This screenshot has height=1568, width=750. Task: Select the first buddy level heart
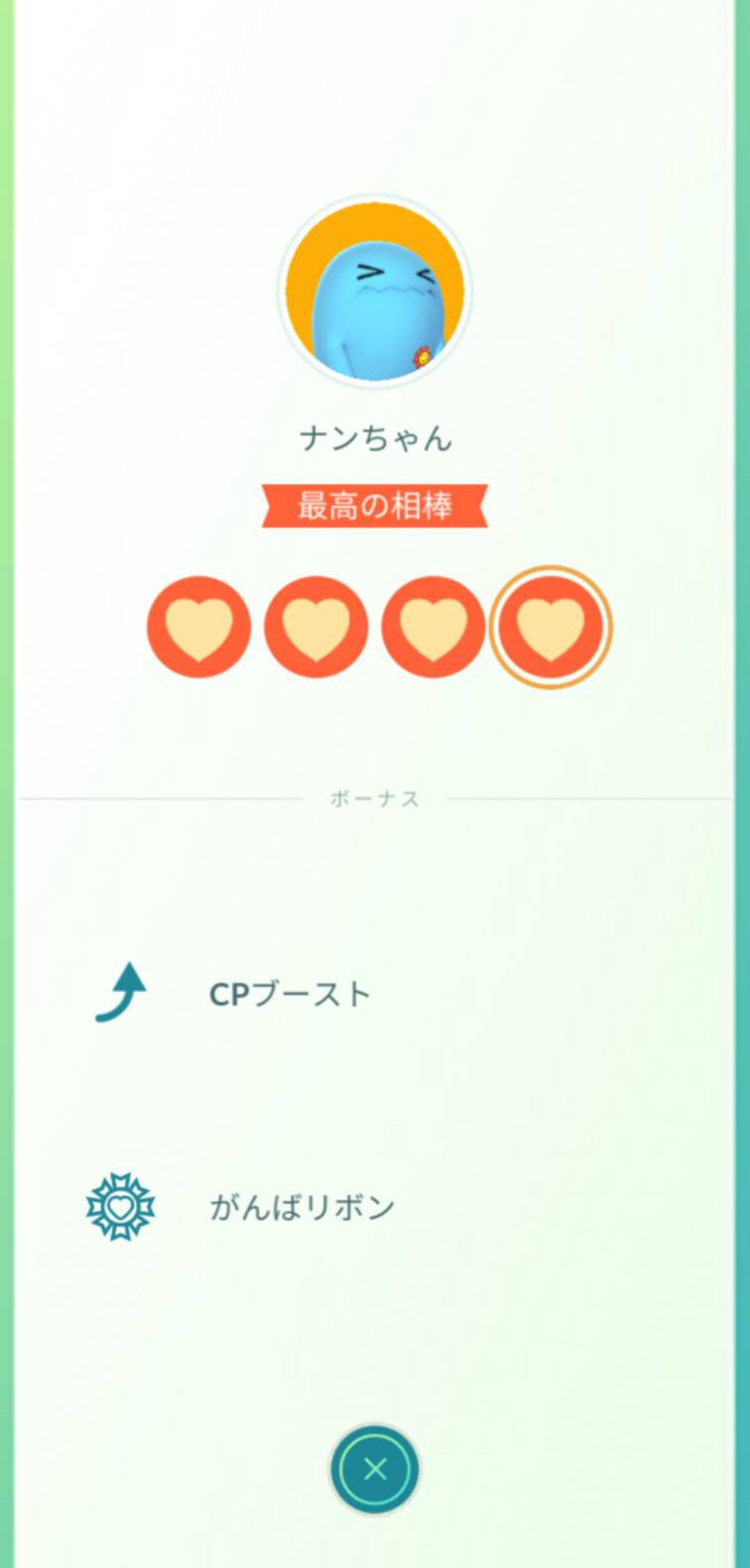click(x=198, y=627)
